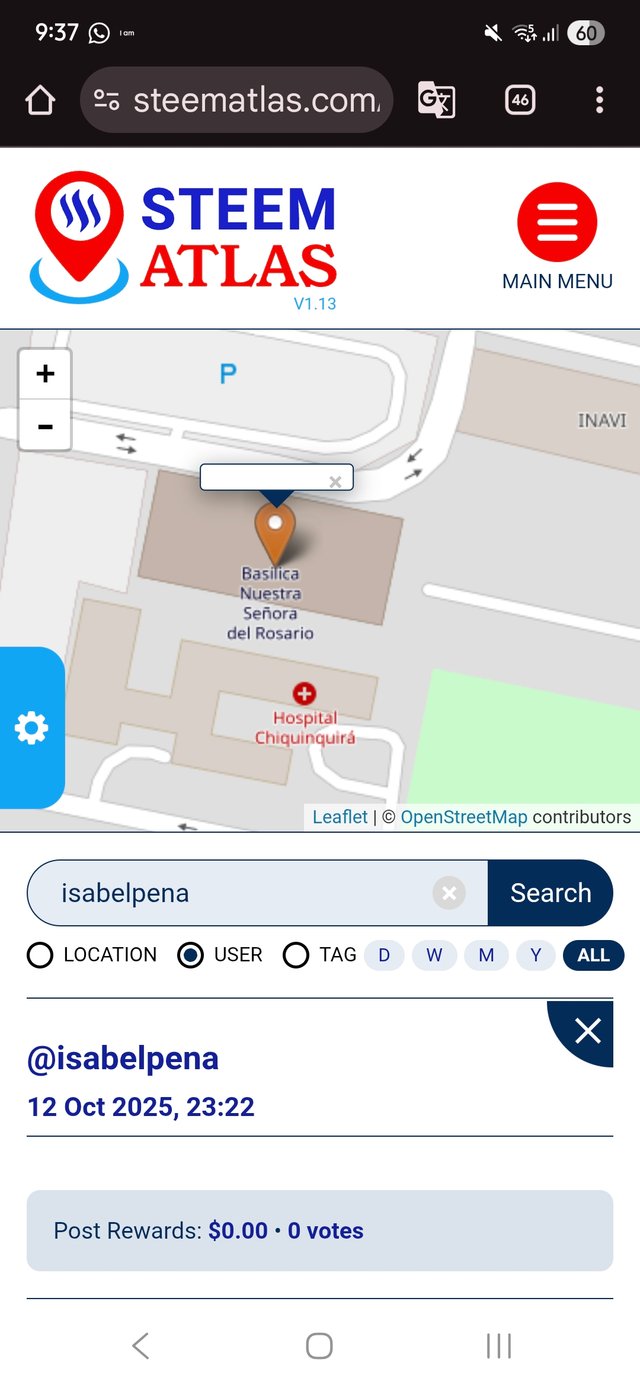Open the OpenStreetMap link
Screen dimensions: 640x1387
pos(463,817)
